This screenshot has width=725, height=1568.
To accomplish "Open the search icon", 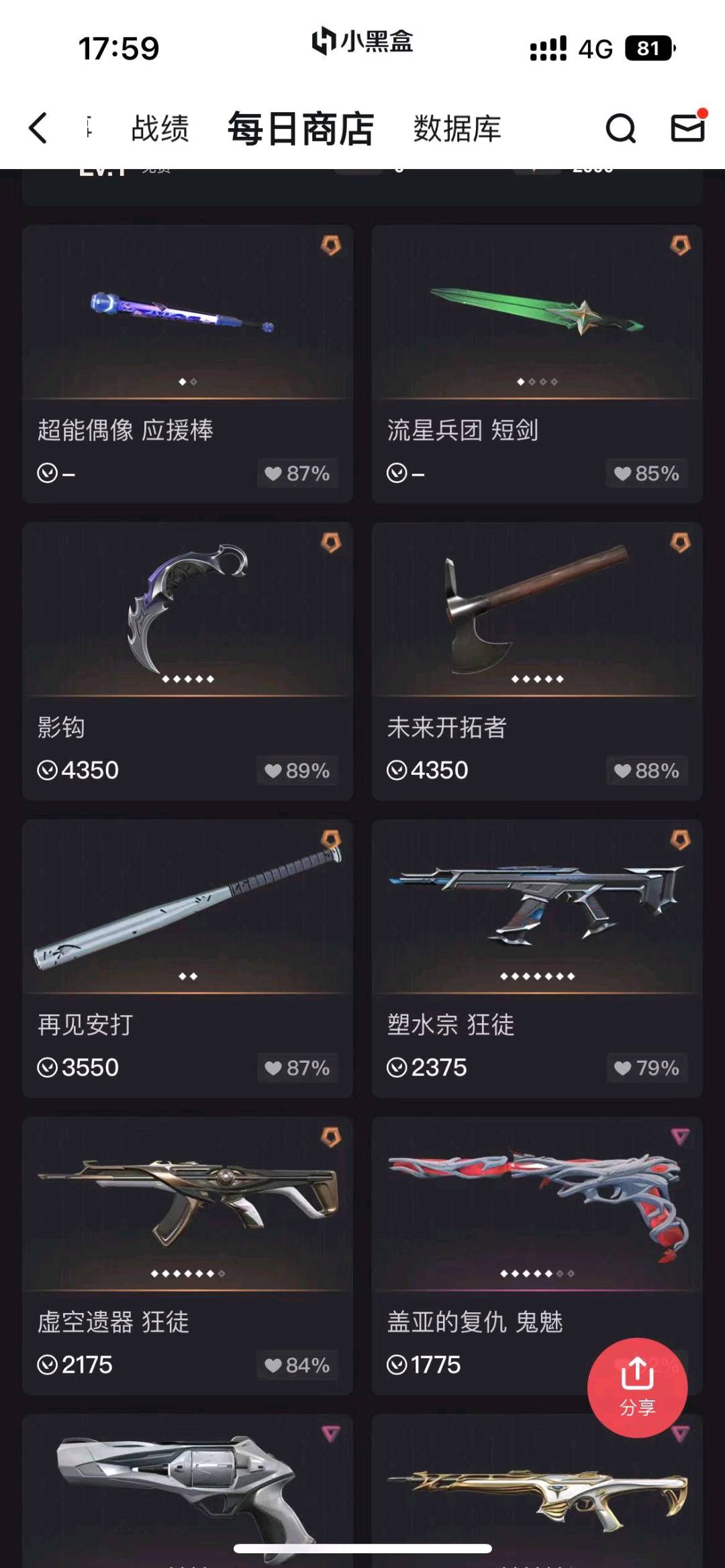I will [x=620, y=128].
